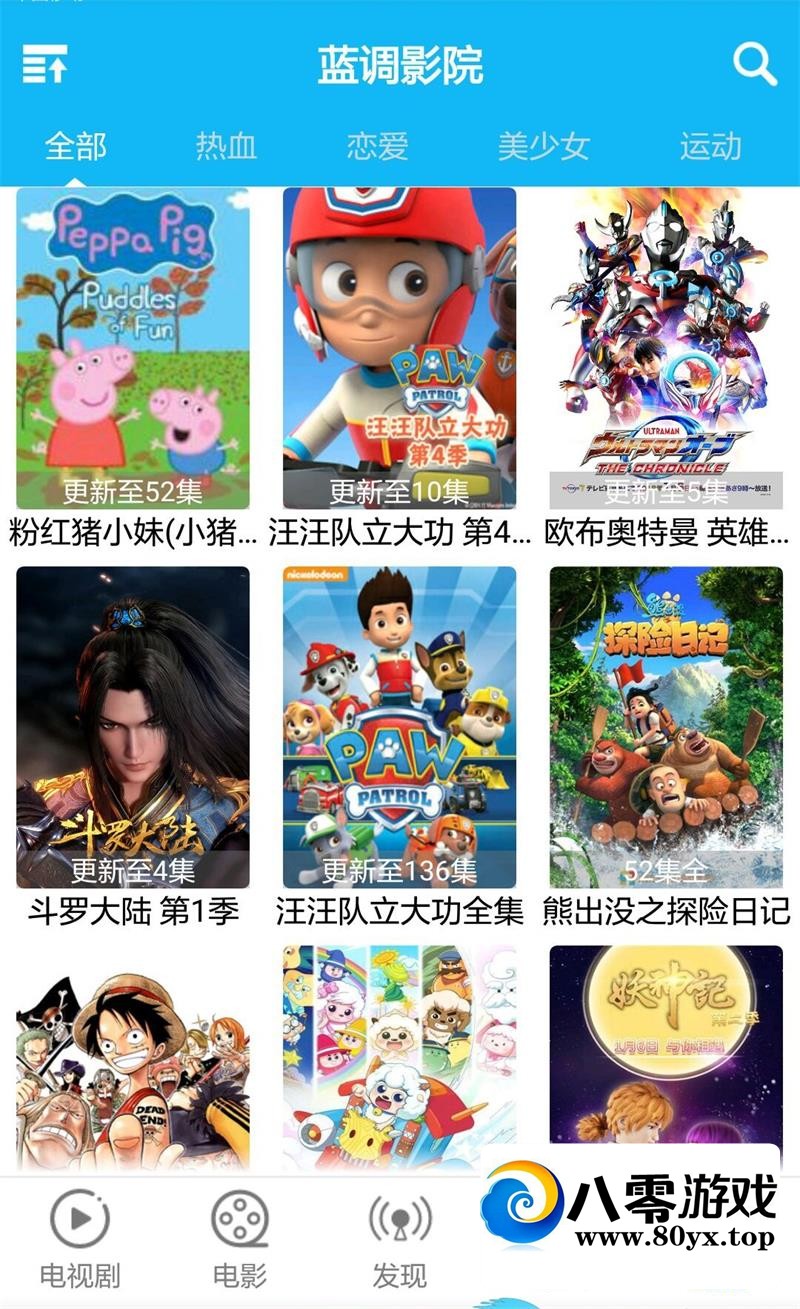Open 熊出没之探险日记 tile
Image resolution: width=800 pixels, height=1309 pixels.
click(666, 727)
